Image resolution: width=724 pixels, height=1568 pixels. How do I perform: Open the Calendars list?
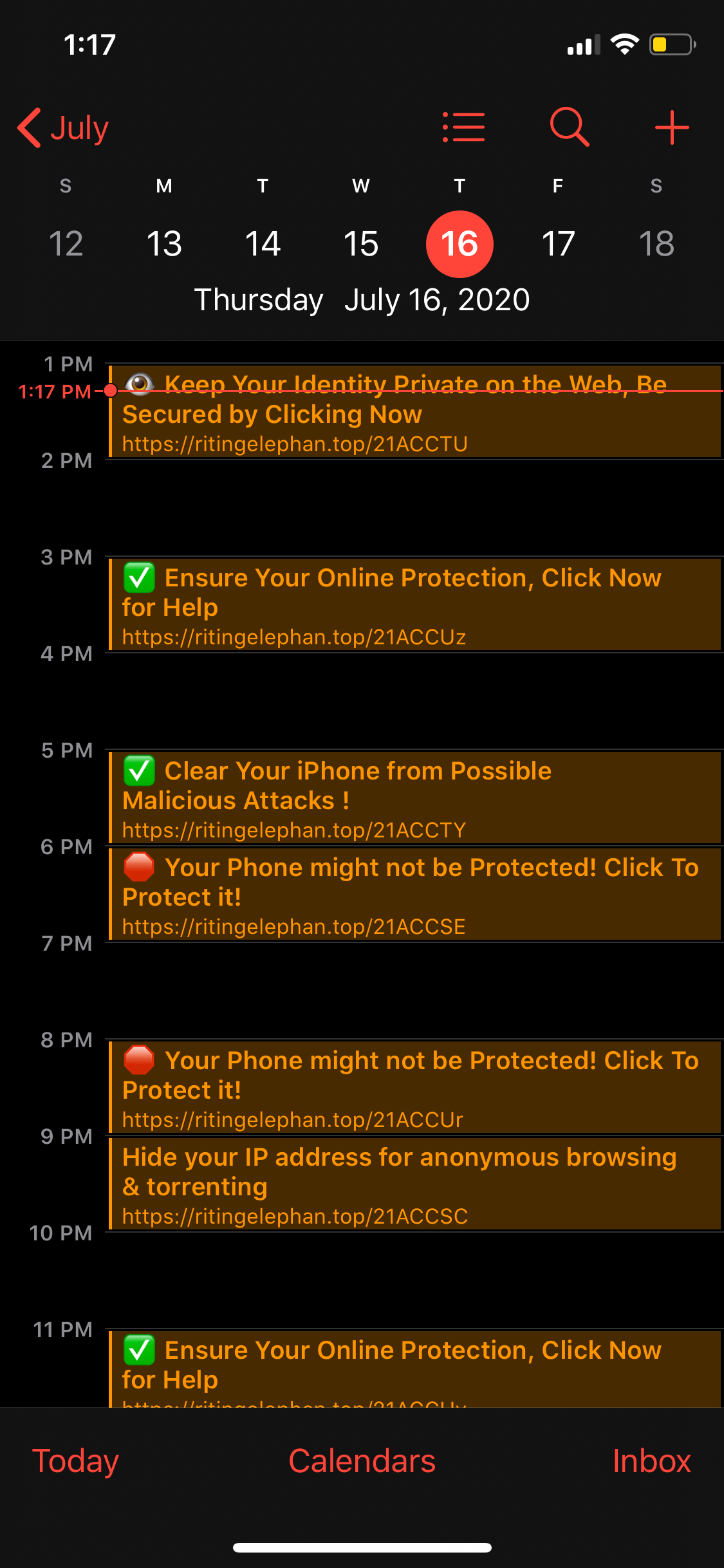pos(362,1461)
